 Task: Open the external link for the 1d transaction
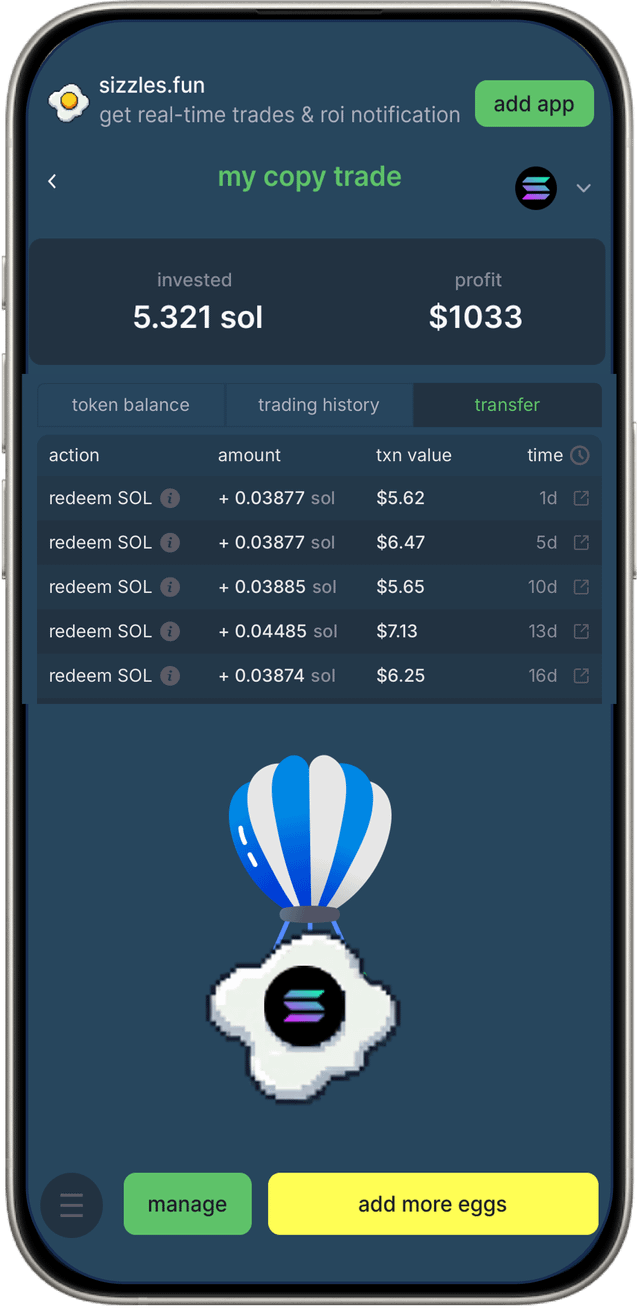pos(581,498)
